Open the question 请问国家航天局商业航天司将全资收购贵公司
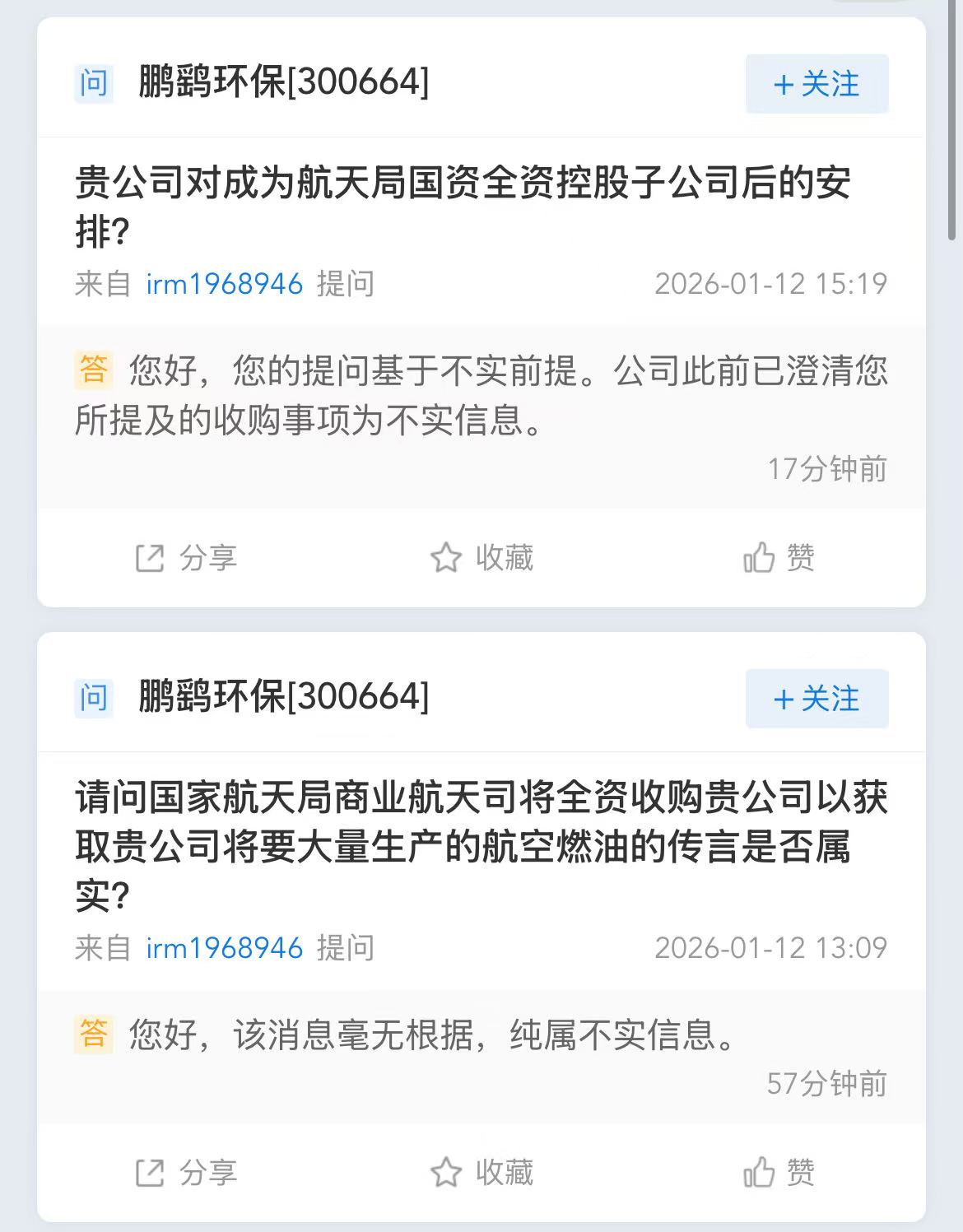This screenshot has height=1232, width=963. [481, 846]
